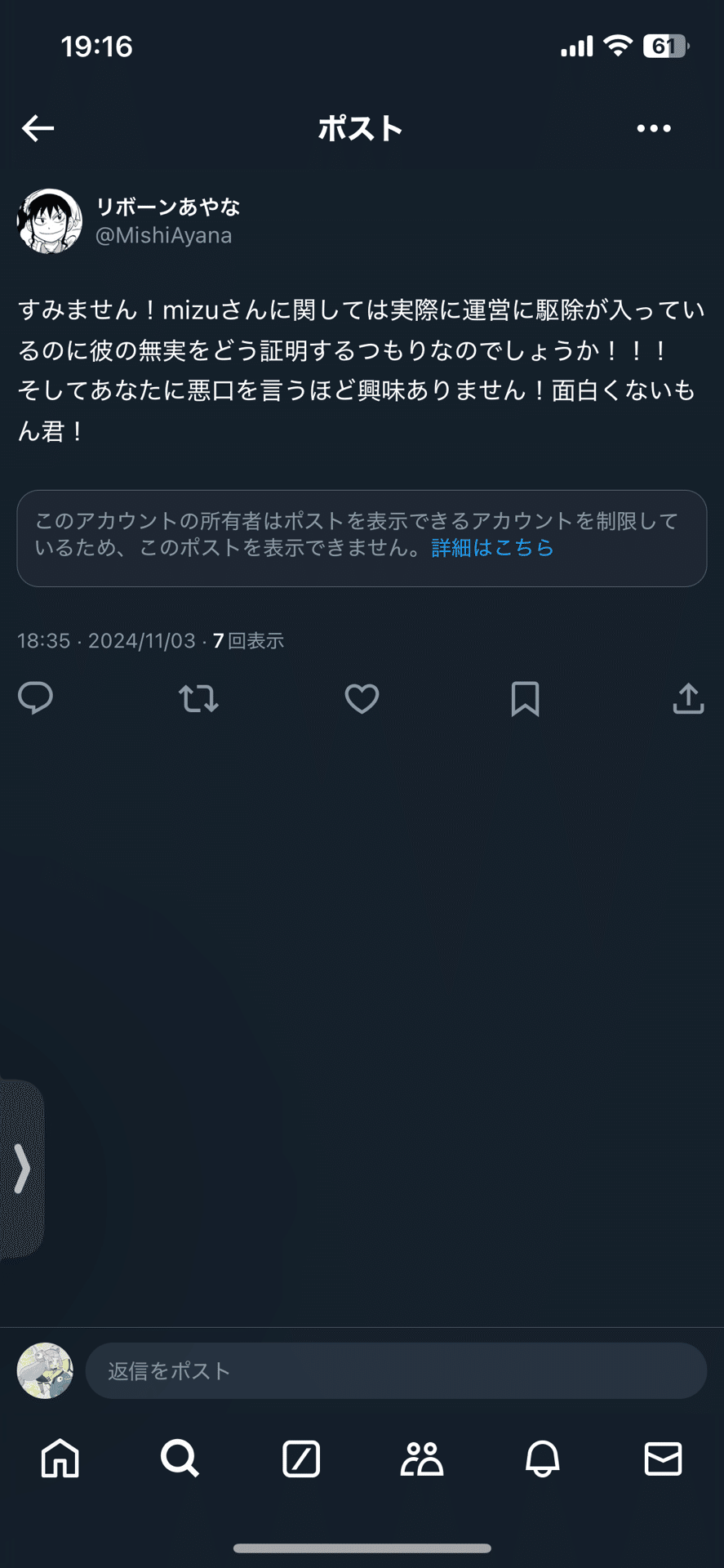The image size is (724, 1568).
Task: Open Notifications from the bottom bar
Action: pyautogui.click(x=543, y=1459)
